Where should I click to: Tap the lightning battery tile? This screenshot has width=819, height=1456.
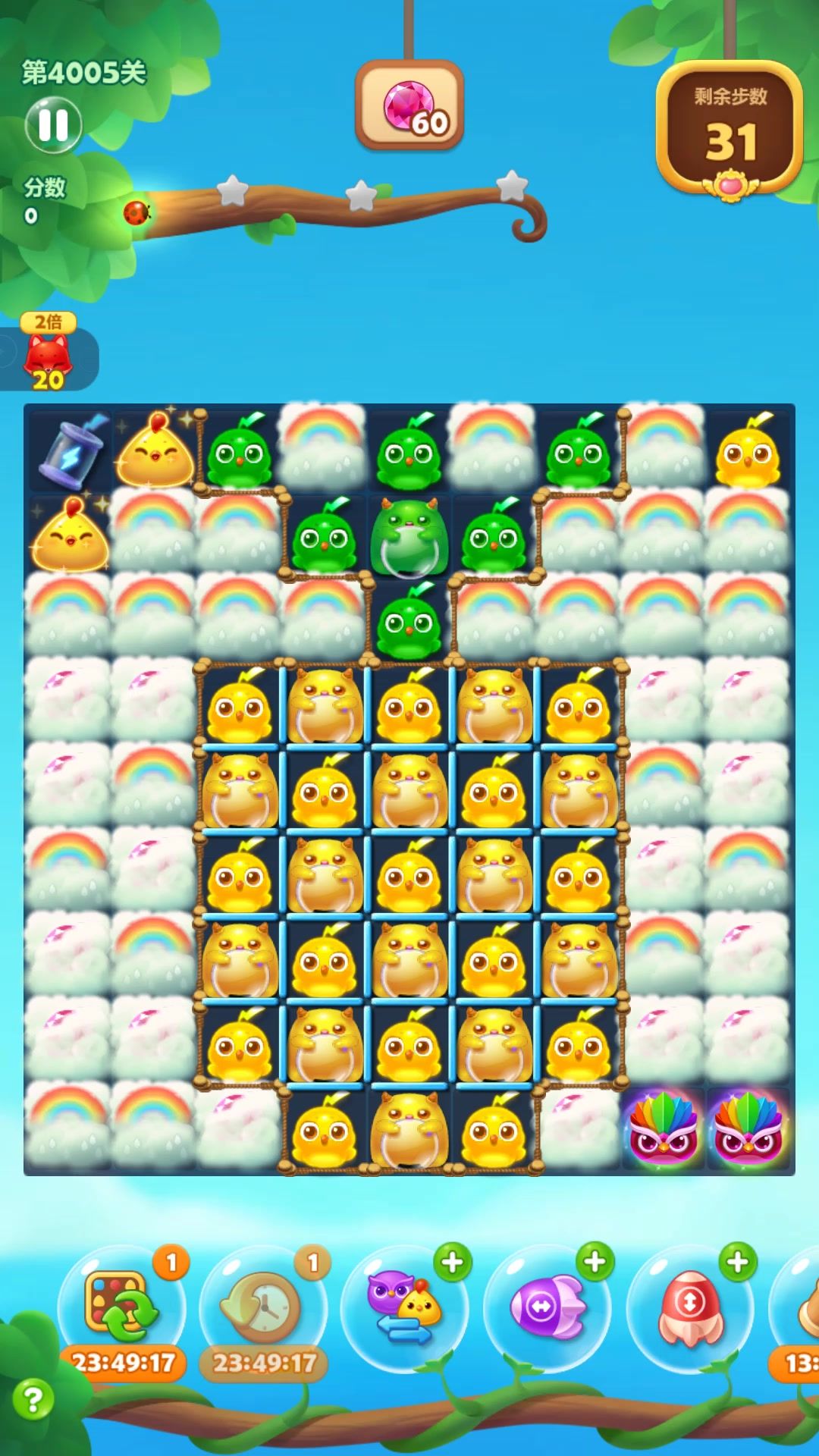pyautogui.click(x=69, y=450)
